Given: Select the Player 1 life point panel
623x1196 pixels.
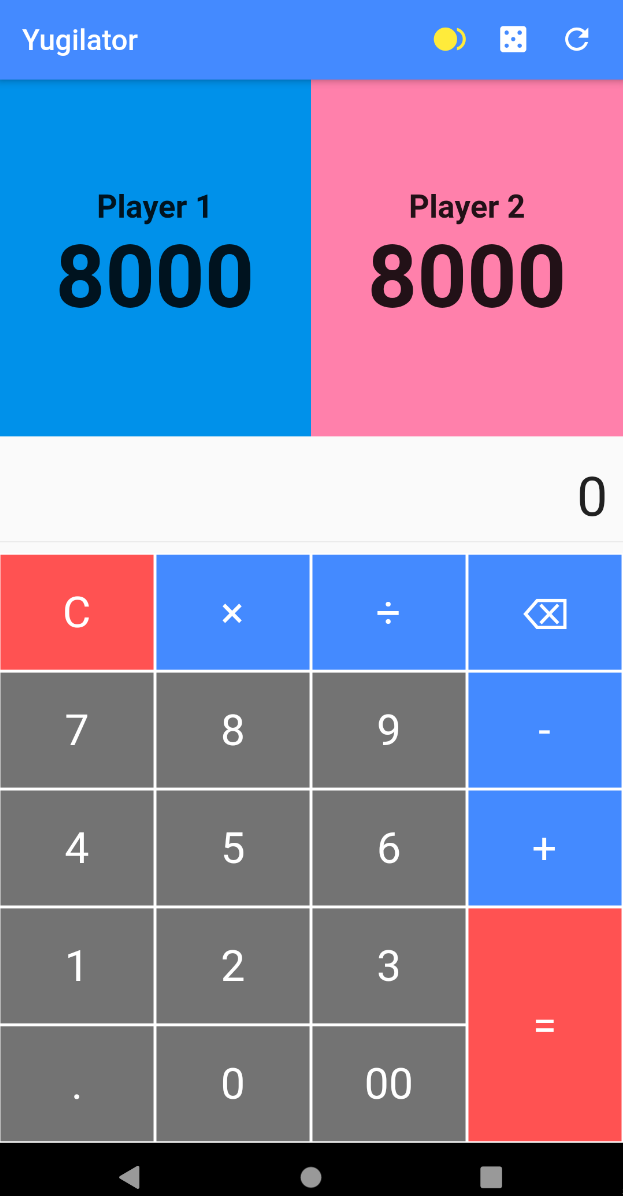Looking at the screenshot, I should click(155, 258).
